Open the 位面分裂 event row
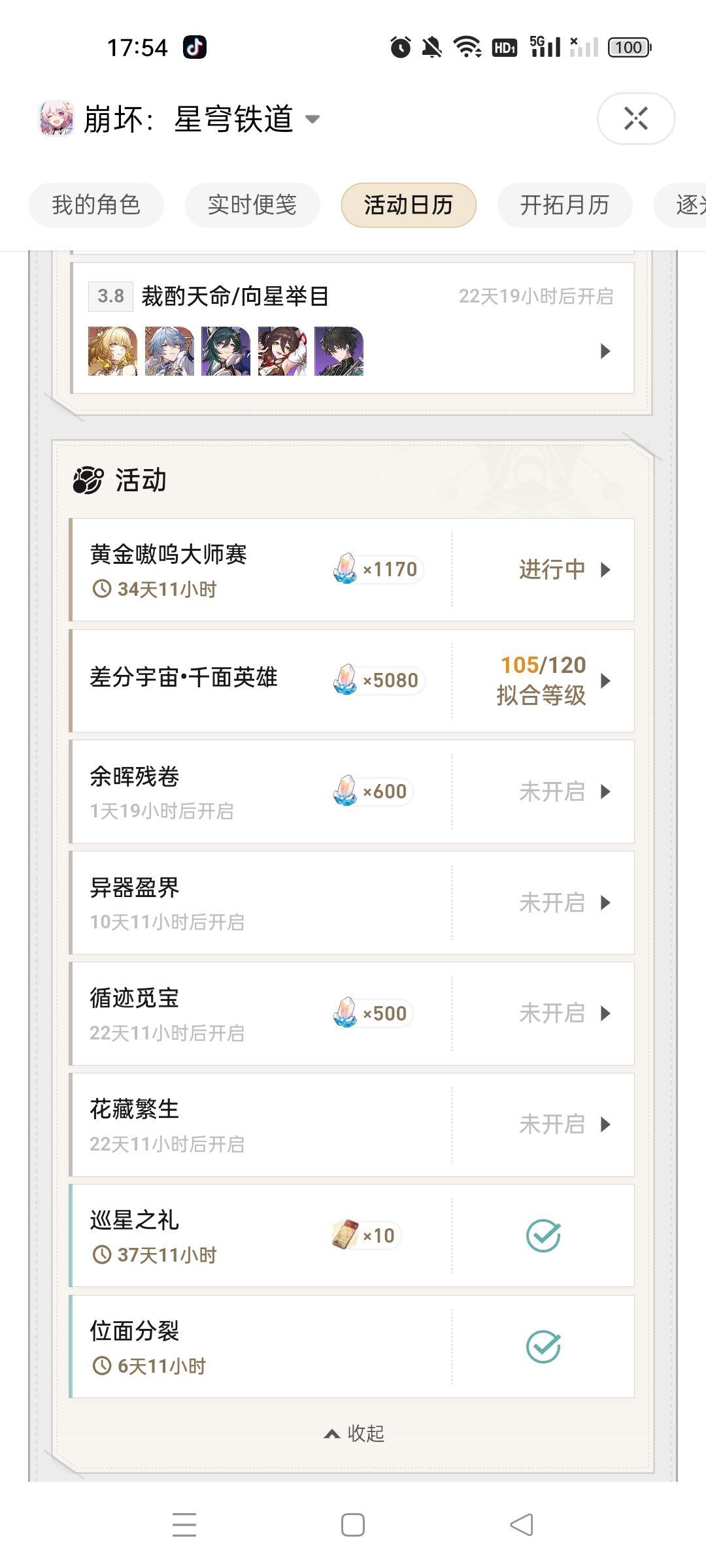 pyautogui.click(x=353, y=1347)
